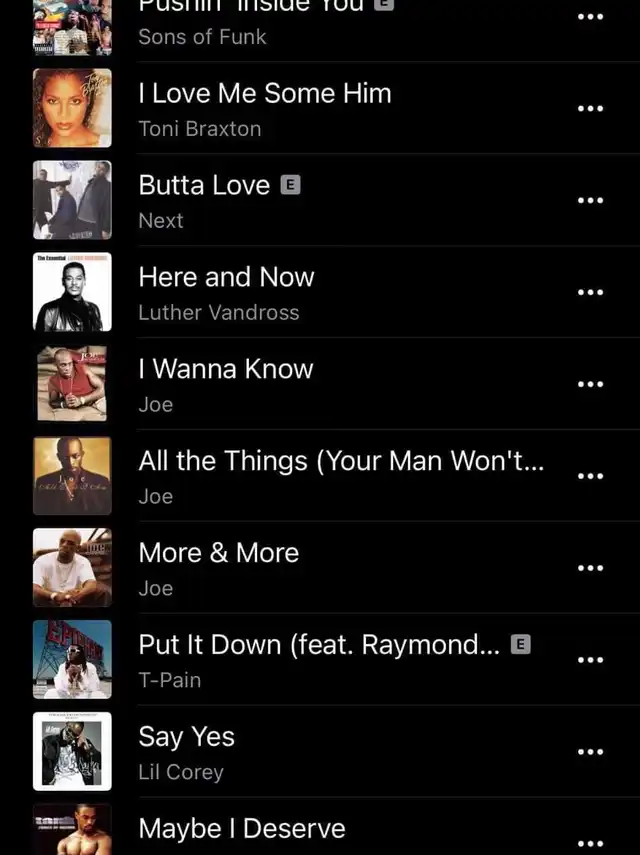Viewport: 640px width, 855px height.
Task: Open more options for Sons of Funk track
Action: click(x=591, y=17)
